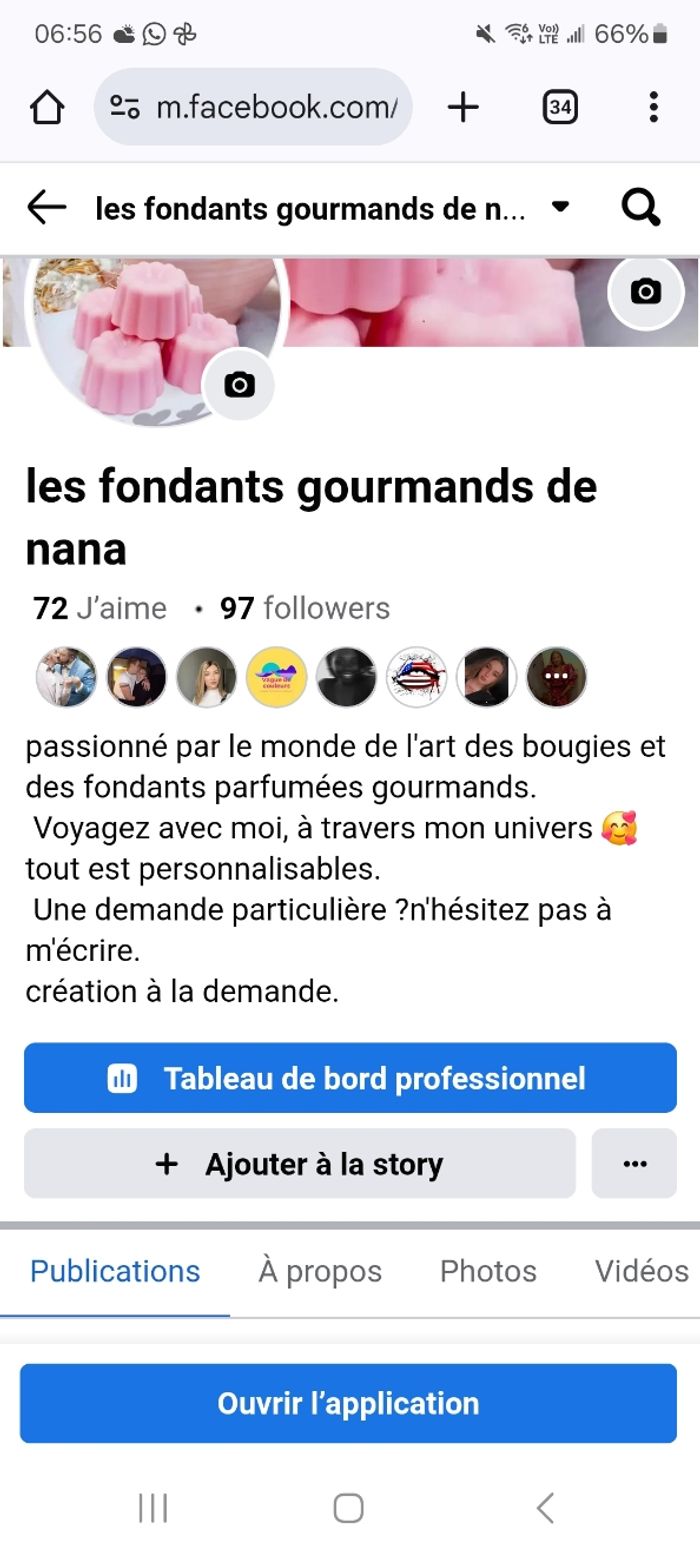Tap Ouvrir l'application

coord(348,1403)
